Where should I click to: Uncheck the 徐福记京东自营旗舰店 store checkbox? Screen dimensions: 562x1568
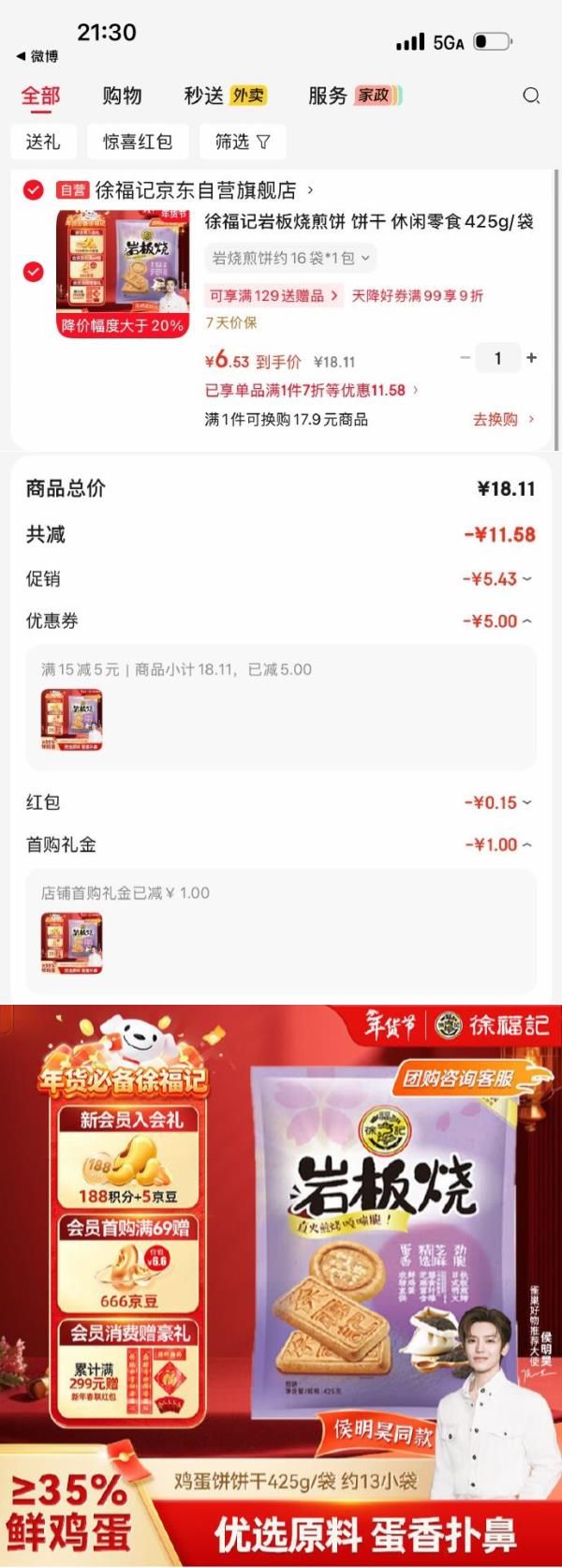[34, 190]
